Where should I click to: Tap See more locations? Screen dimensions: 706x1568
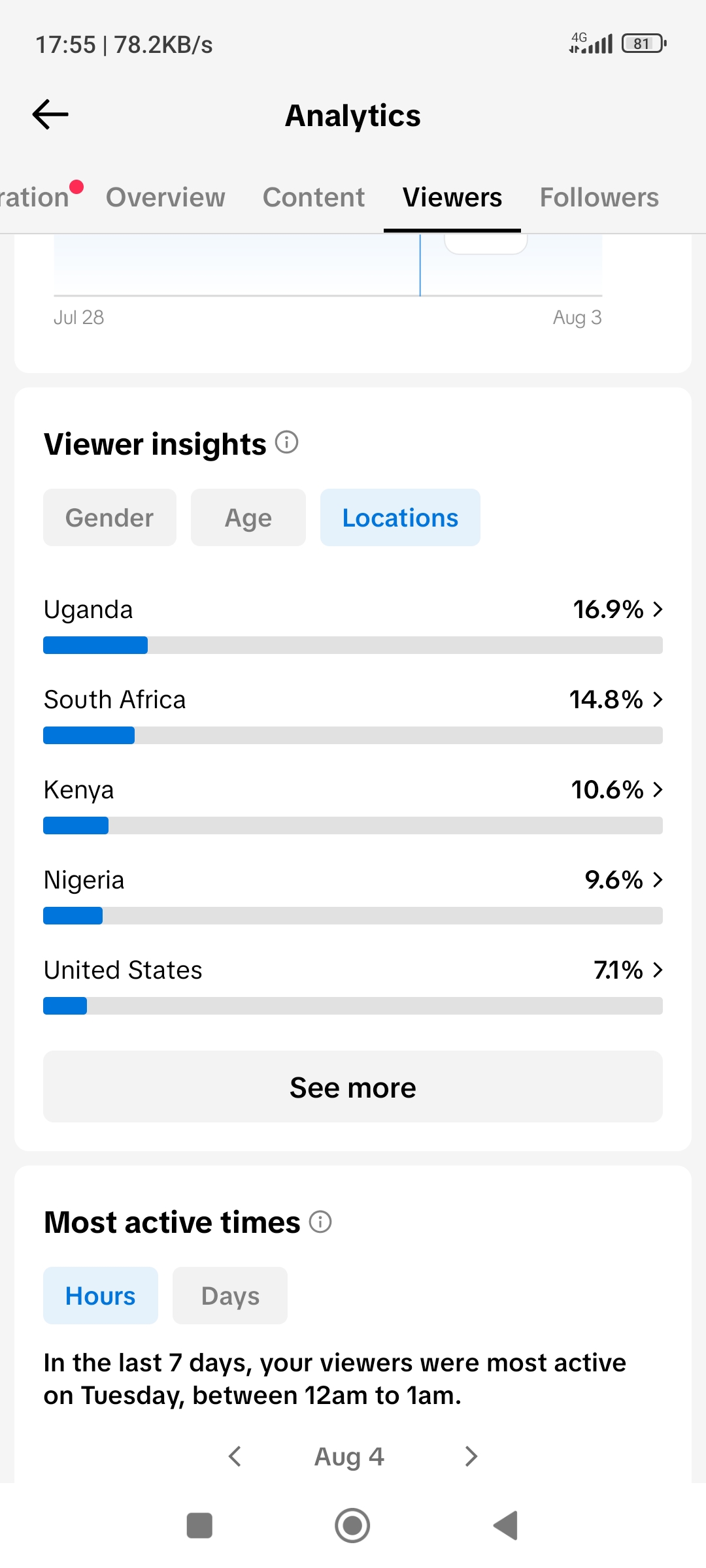pyautogui.click(x=353, y=1086)
